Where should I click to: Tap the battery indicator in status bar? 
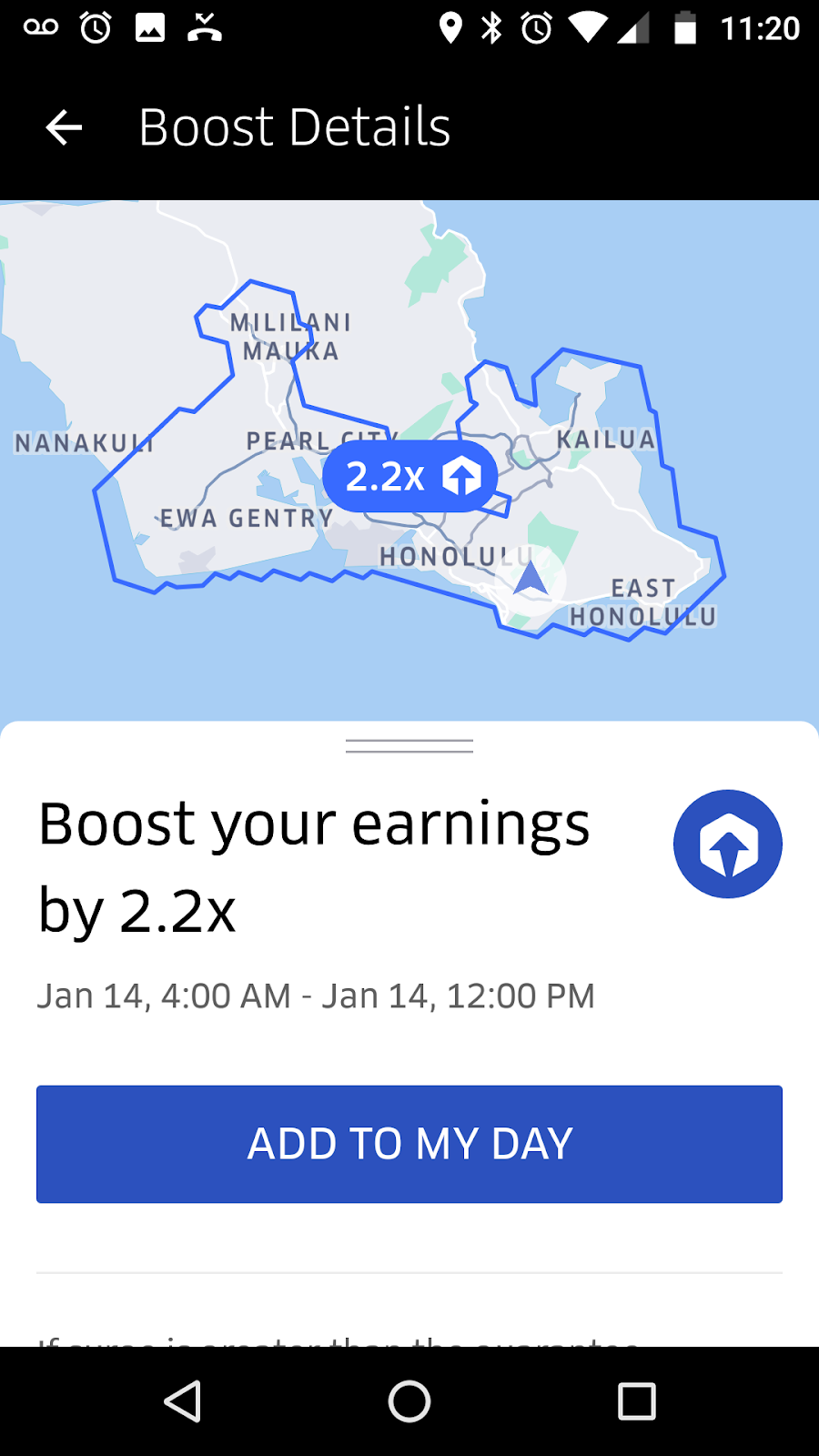pyautogui.click(x=687, y=27)
